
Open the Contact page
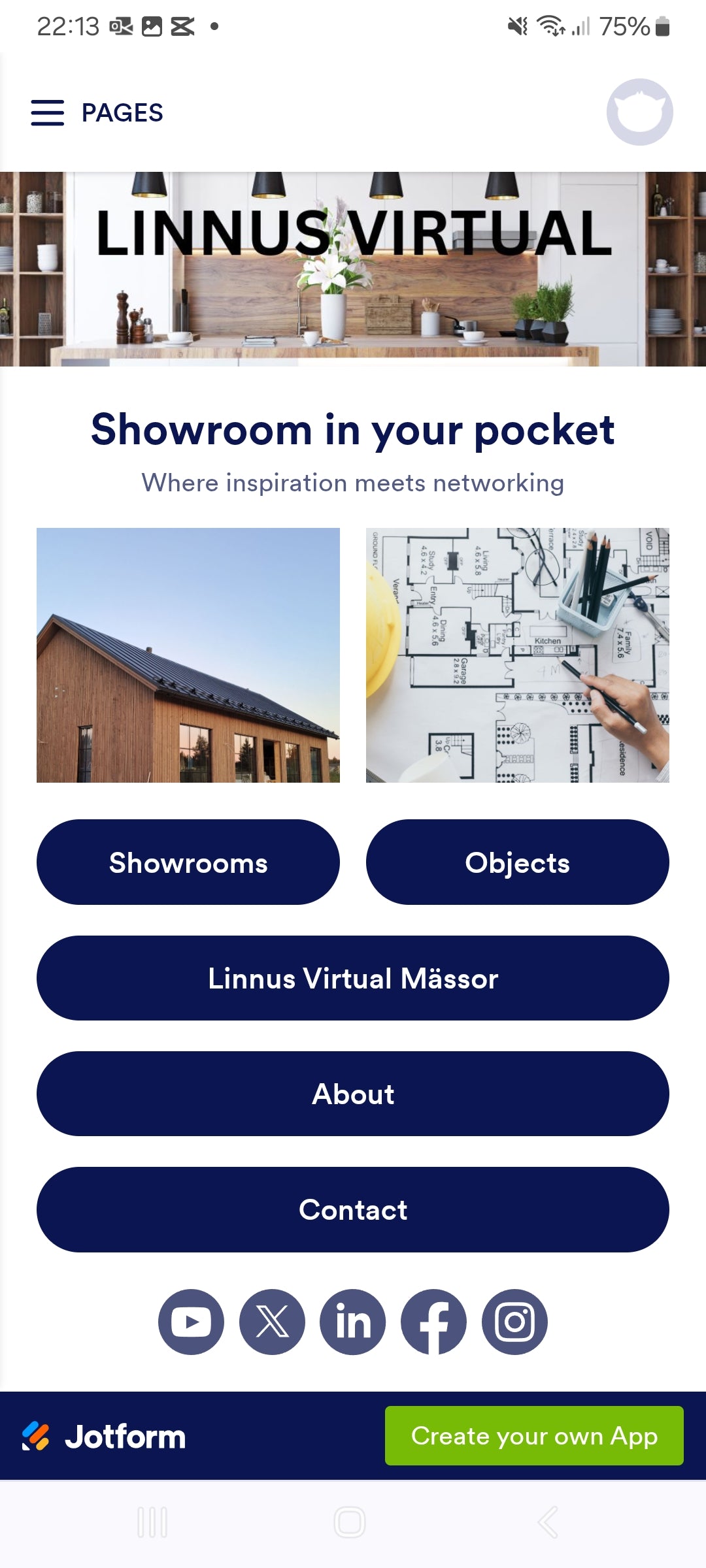tap(353, 1209)
